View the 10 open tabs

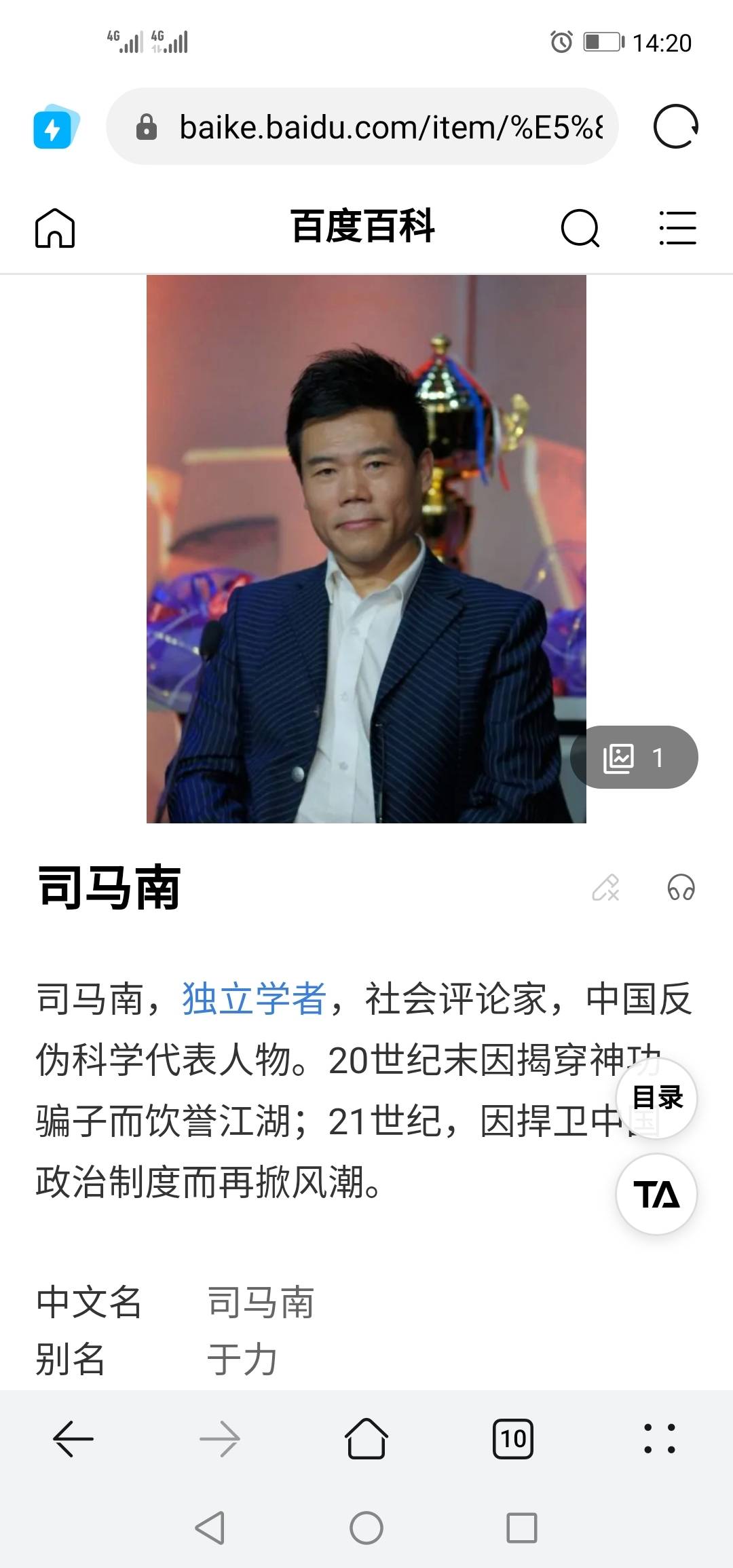pos(513,1438)
